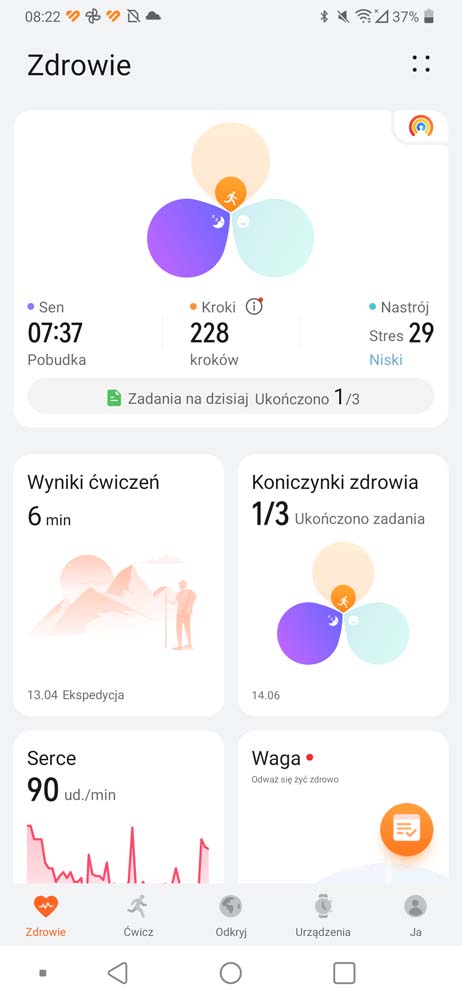
Task: Open the four-dot menu beside Zdrowie
Action: tap(421, 64)
